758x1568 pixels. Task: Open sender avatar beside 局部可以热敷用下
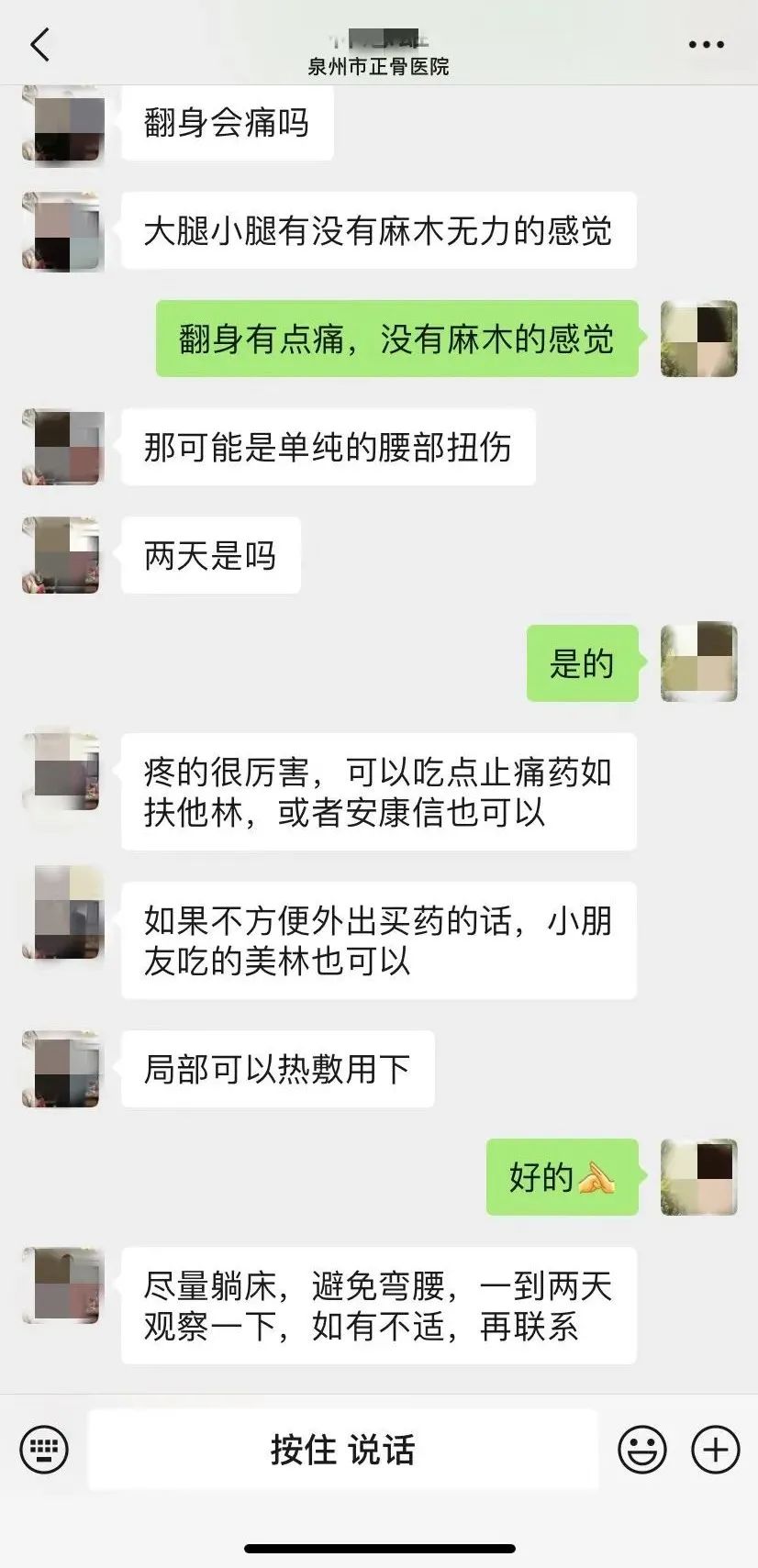click(x=62, y=1069)
